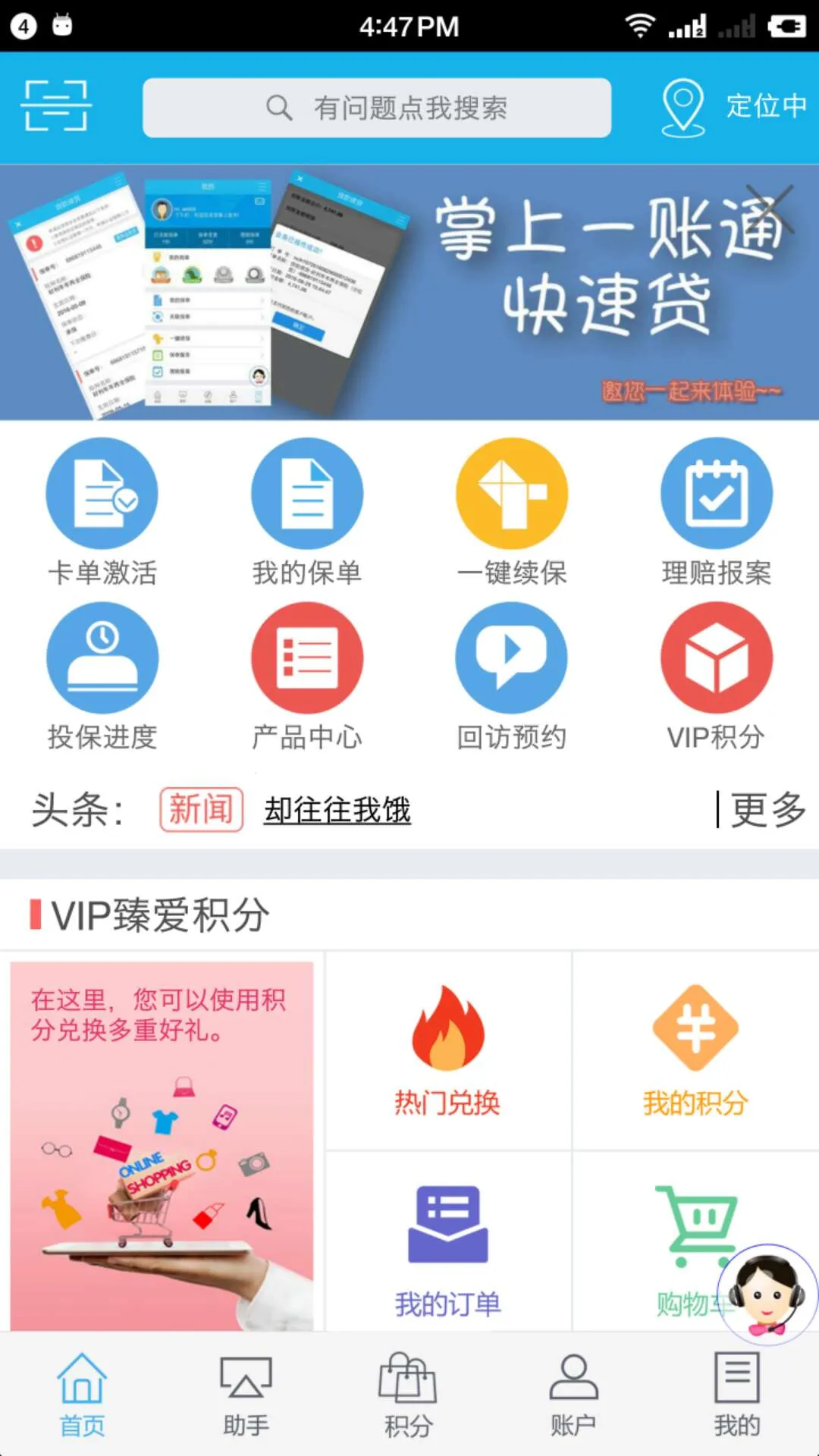Open 我的订单
This screenshot has width=819, height=1456.
447,1251
